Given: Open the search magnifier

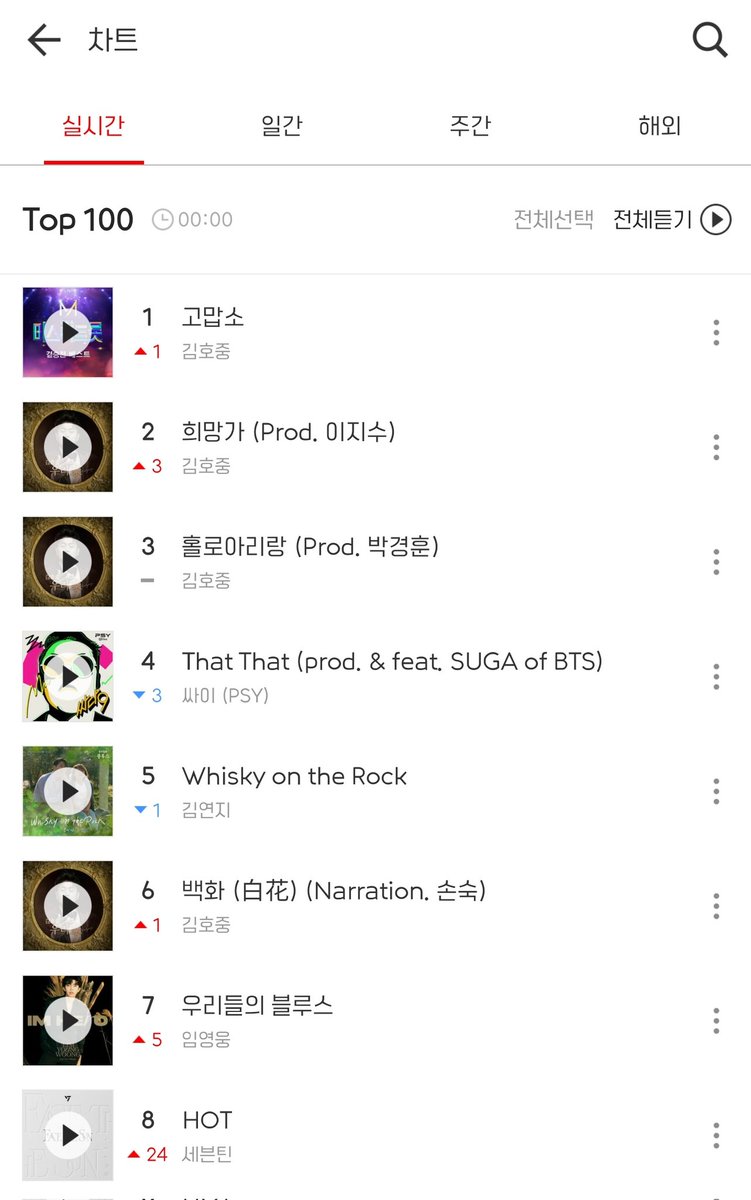Looking at the screenshot, I should tap(709, 40).
